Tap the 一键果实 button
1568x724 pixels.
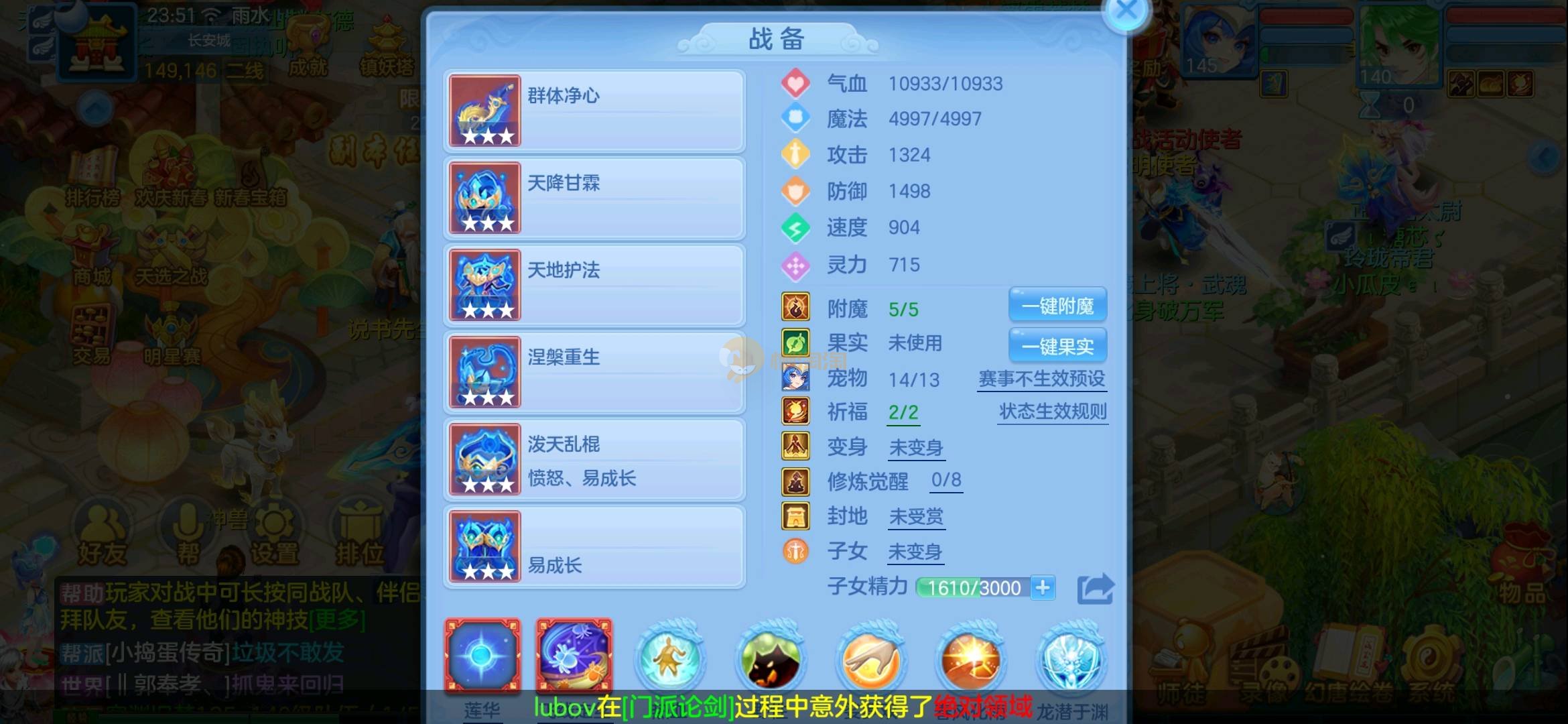1057,346
